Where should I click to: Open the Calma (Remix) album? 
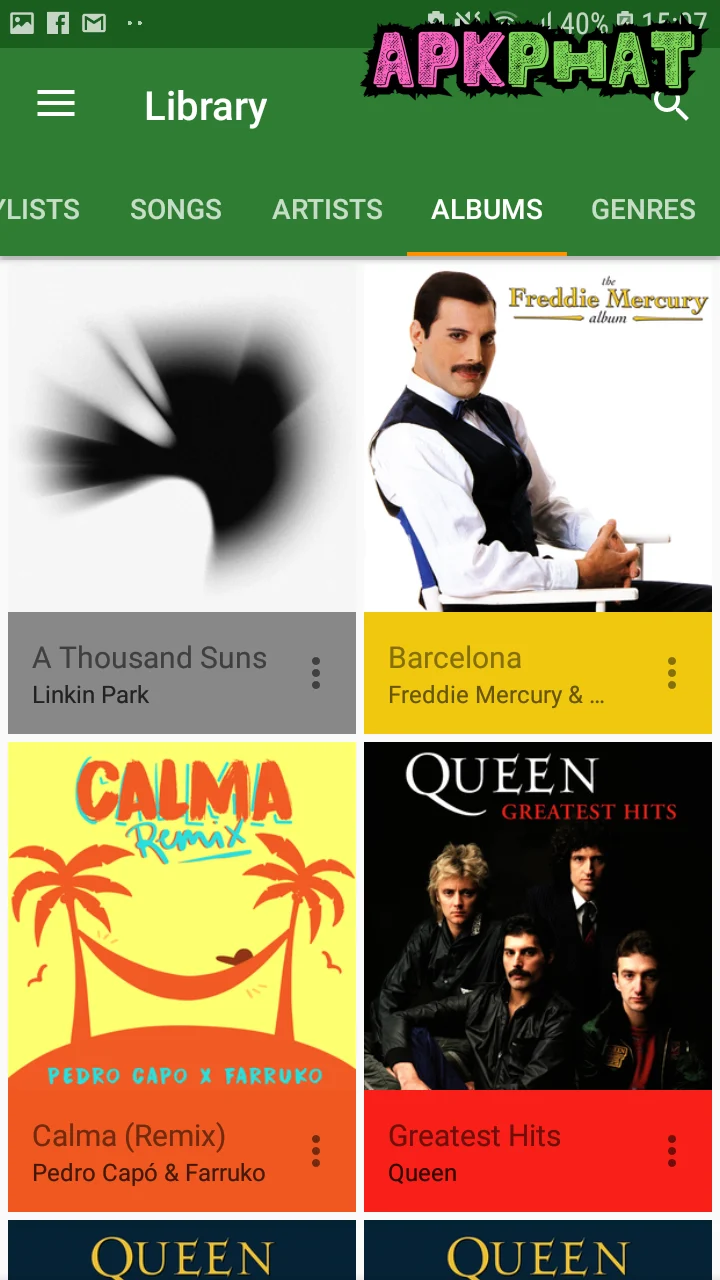pos(182,915)
